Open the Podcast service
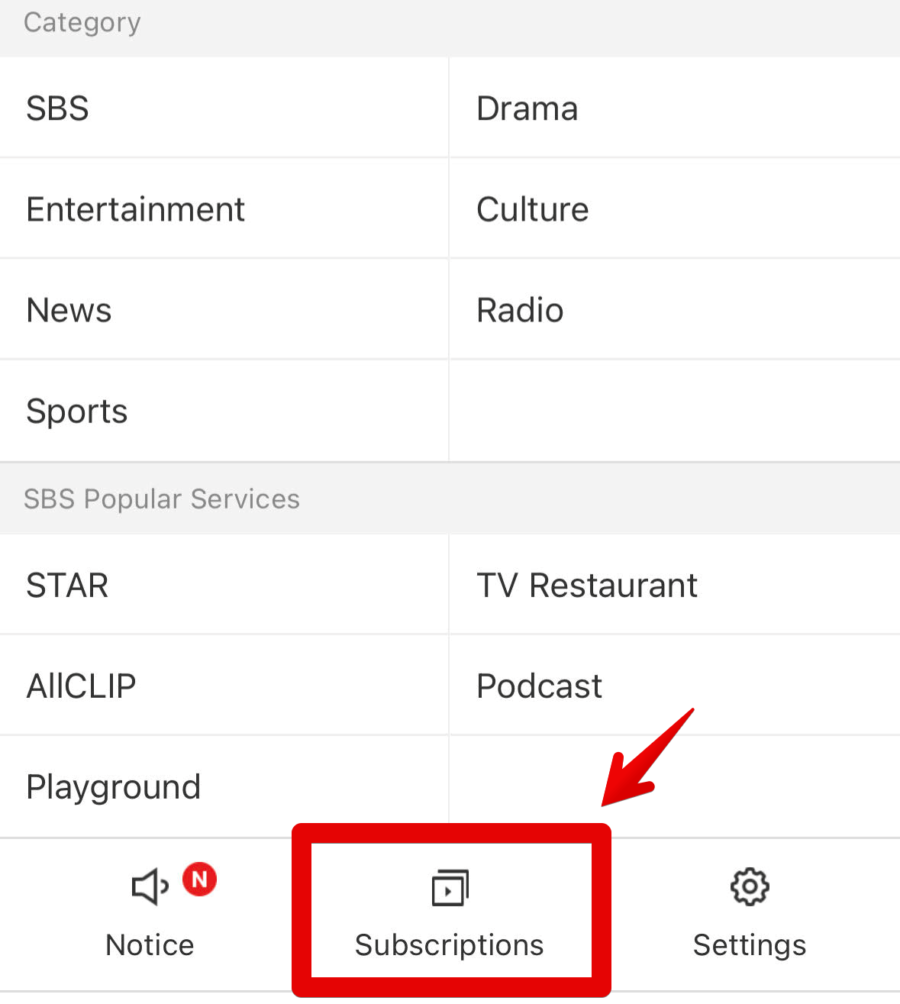900x1004 pixels. tap(539, 686)
